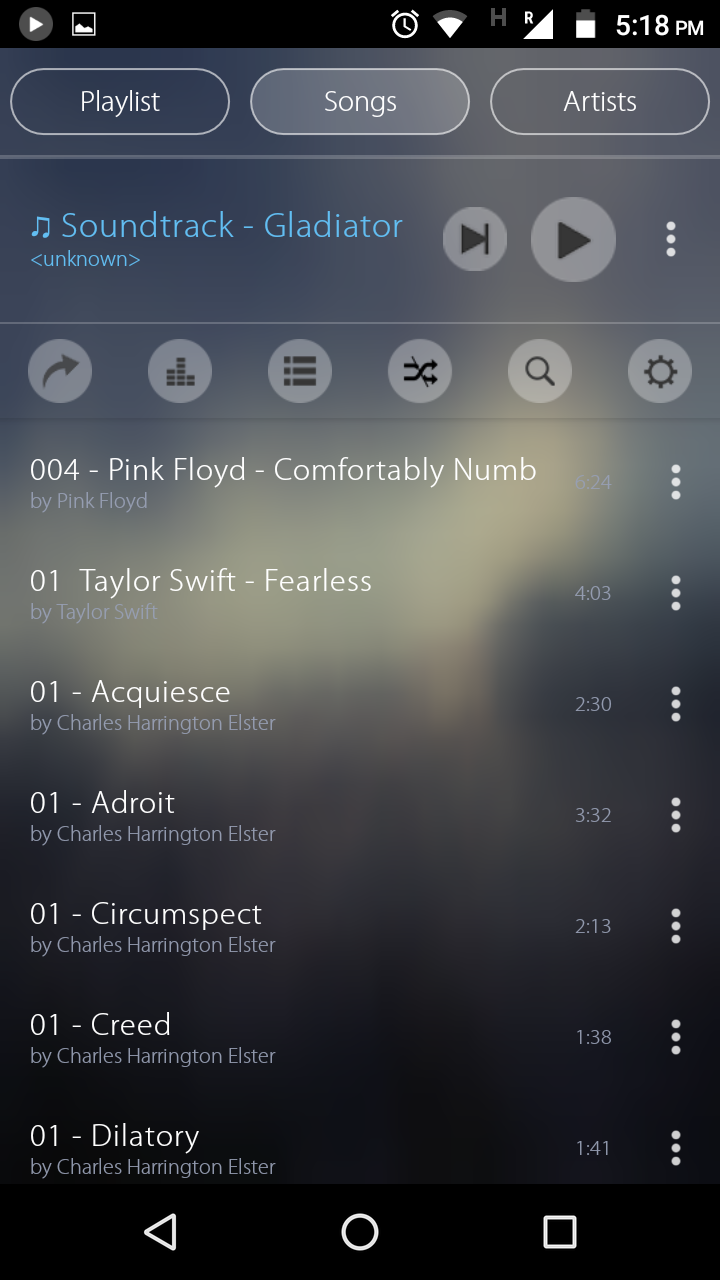720x1280 pixels.
Task: Switch to the Artists tab
Action: (600, 101)
